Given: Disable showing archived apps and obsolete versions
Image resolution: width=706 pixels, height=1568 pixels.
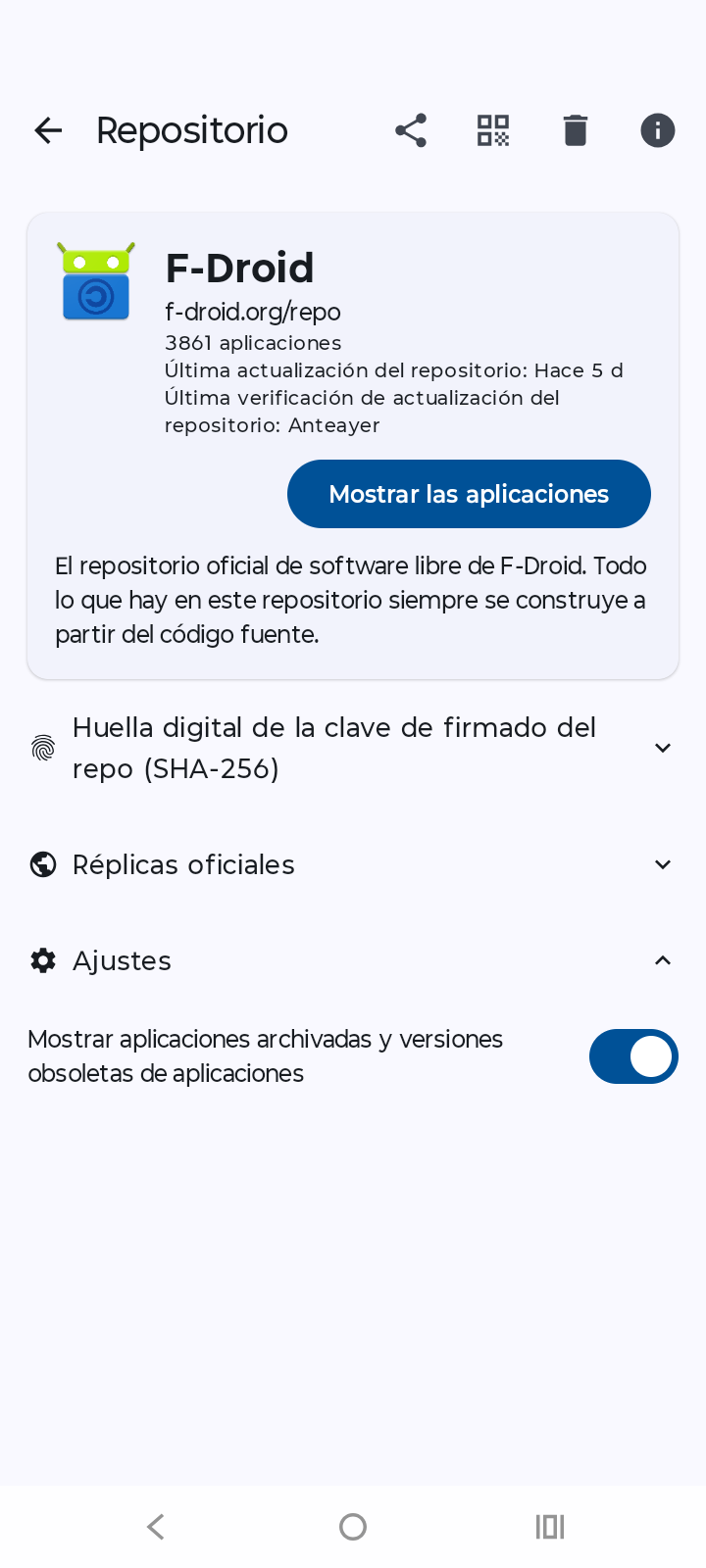Looking at the screenshot, I should tap(632, 1056).
